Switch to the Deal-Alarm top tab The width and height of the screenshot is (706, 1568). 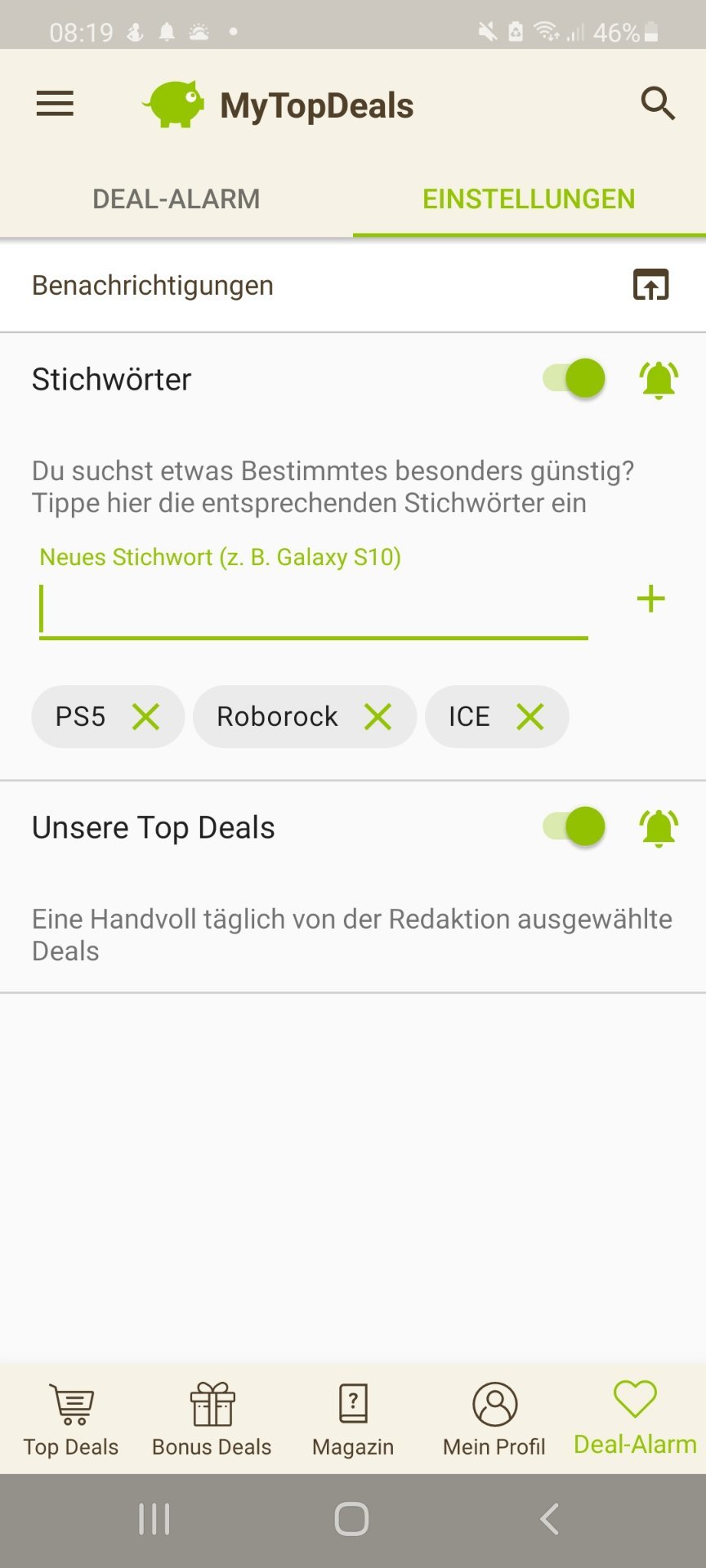[x=176, y=198]
